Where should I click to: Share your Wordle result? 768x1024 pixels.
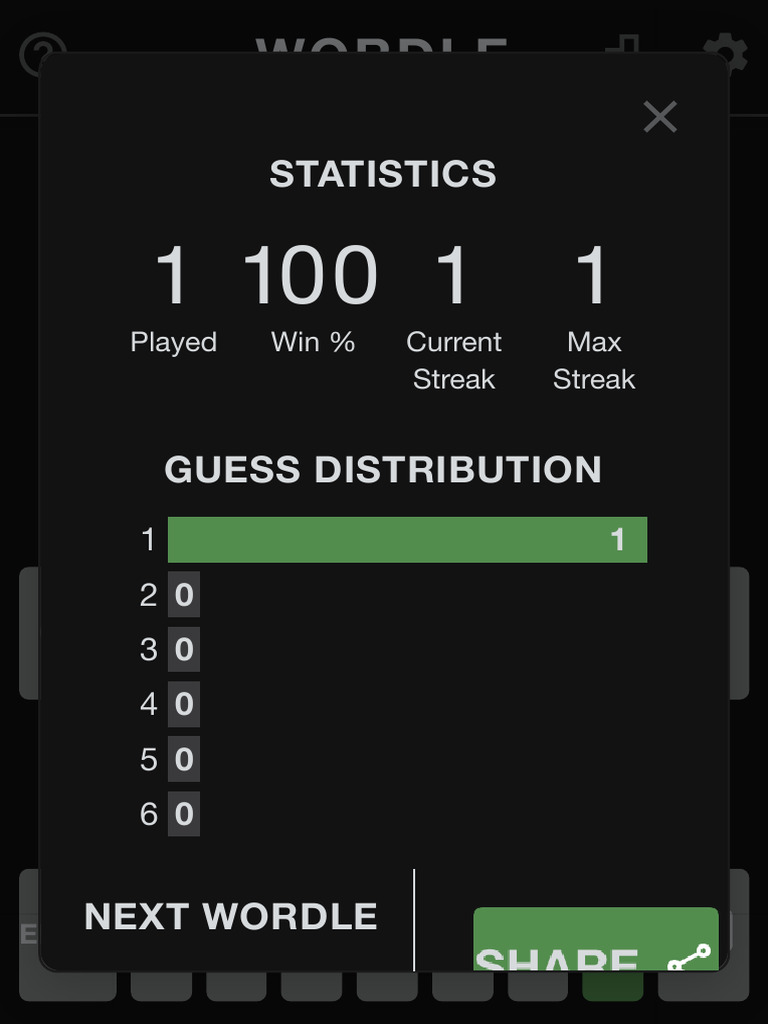pos(596,938)
